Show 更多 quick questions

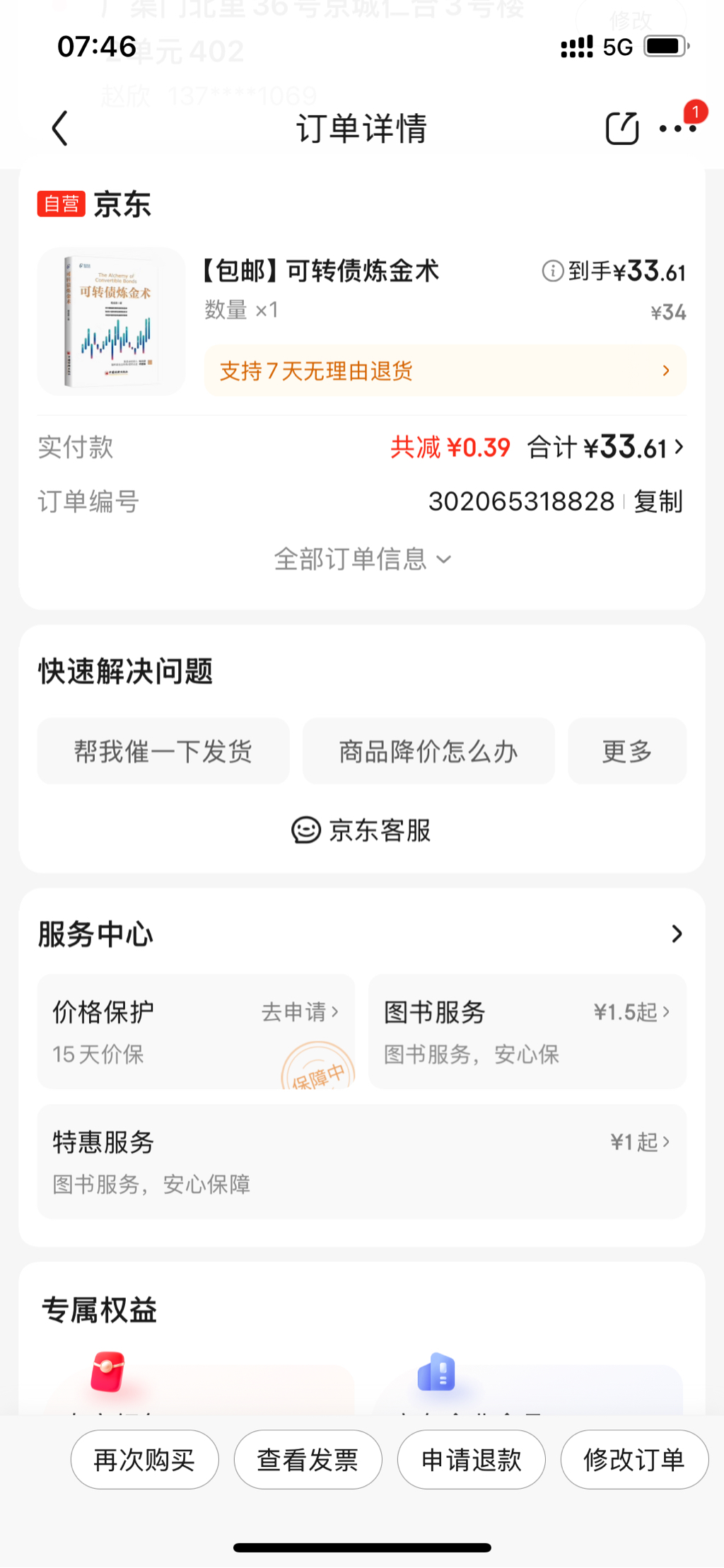coord(627,751)
